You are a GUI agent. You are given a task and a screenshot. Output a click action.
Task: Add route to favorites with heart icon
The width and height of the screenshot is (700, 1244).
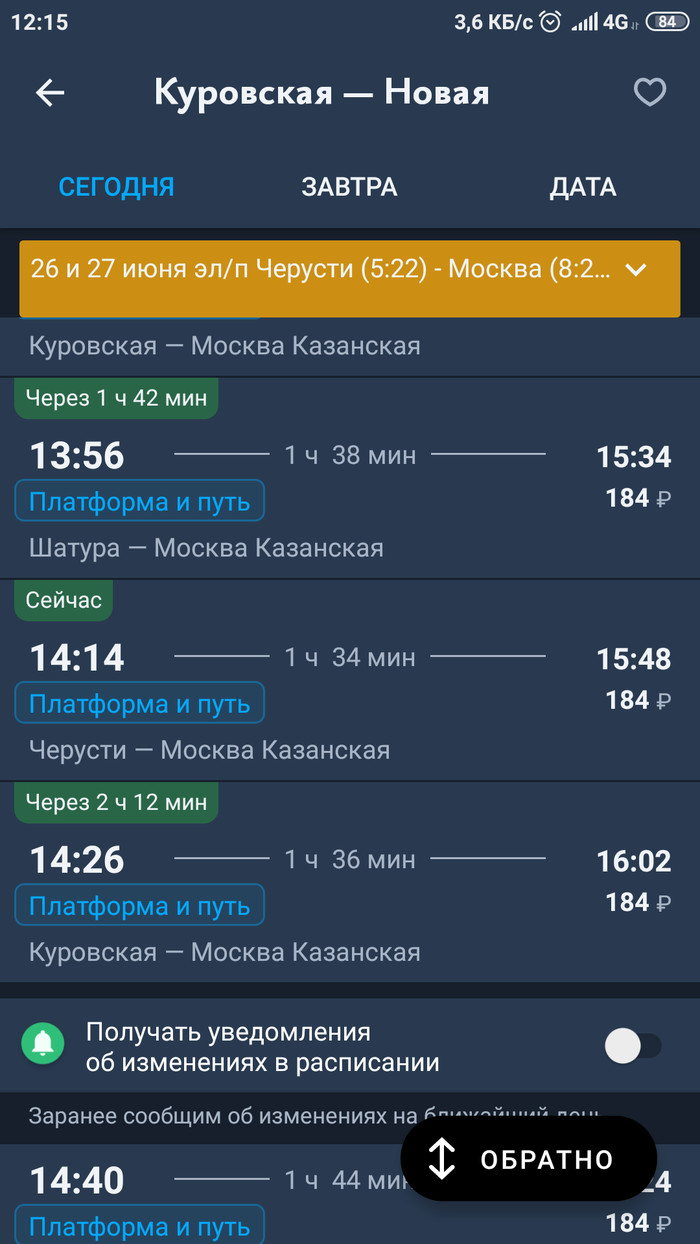click(x=650, y=93)
